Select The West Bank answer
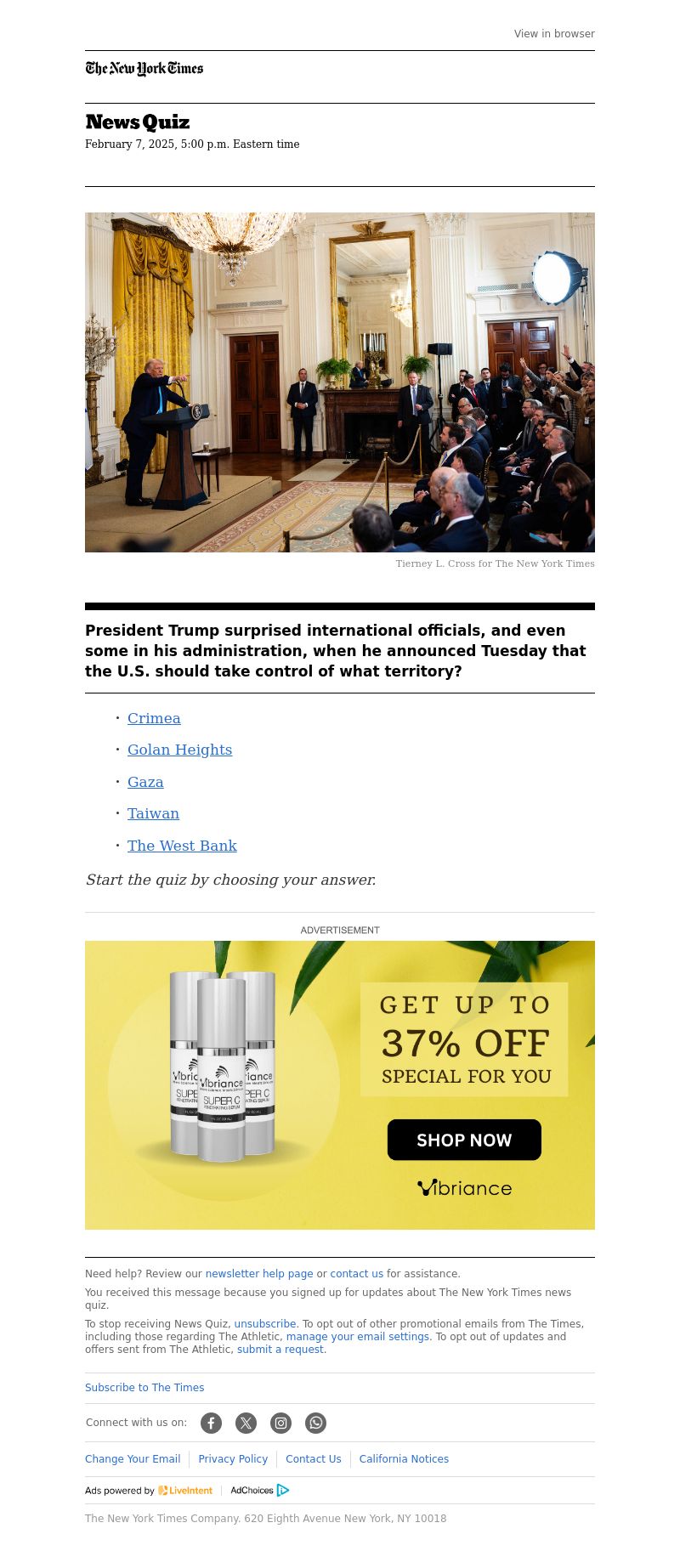The height and width of the screenshot is (1568, 680). 182,846
